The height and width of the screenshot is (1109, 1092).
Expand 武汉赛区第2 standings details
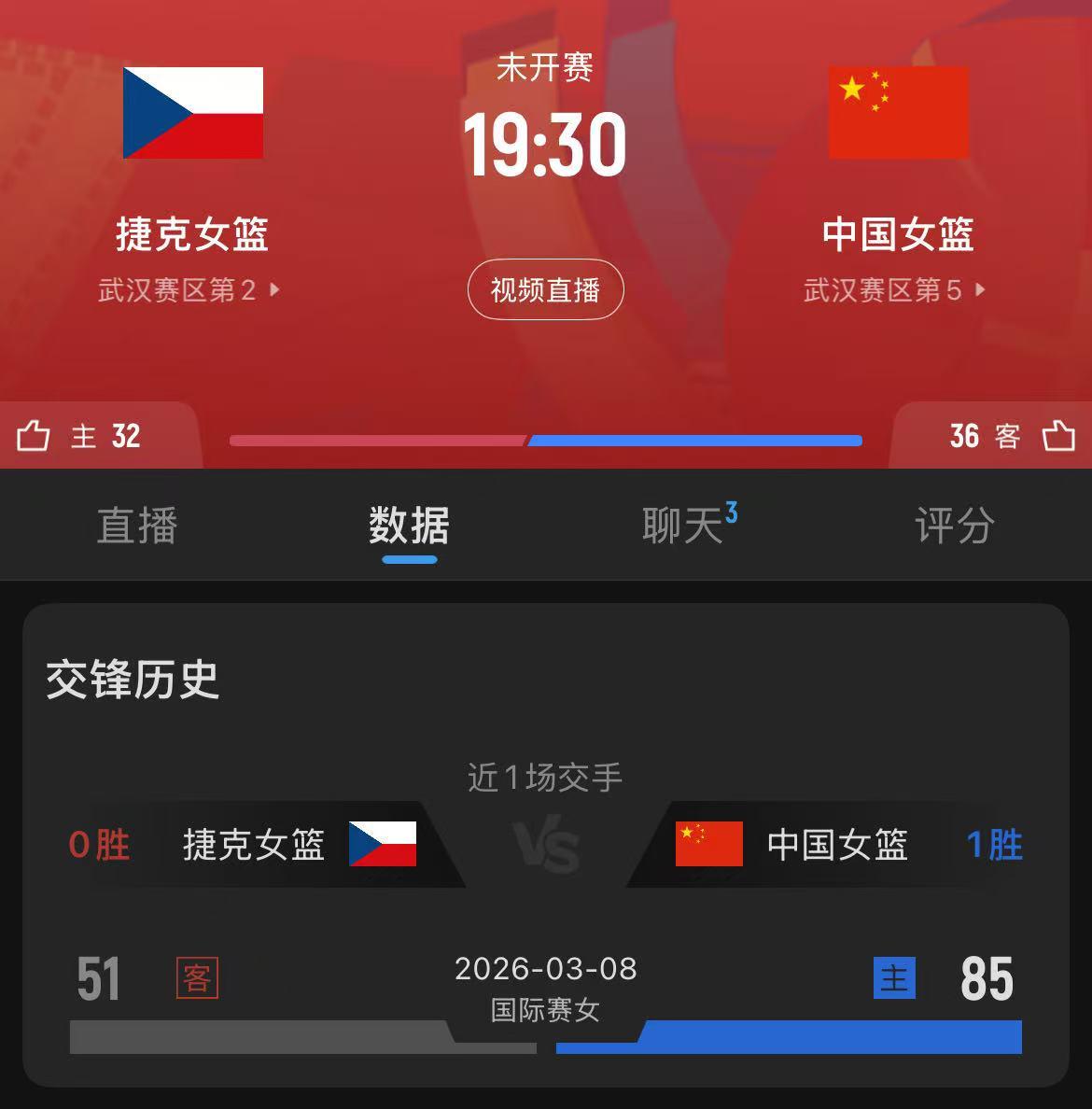pos(187,290)
